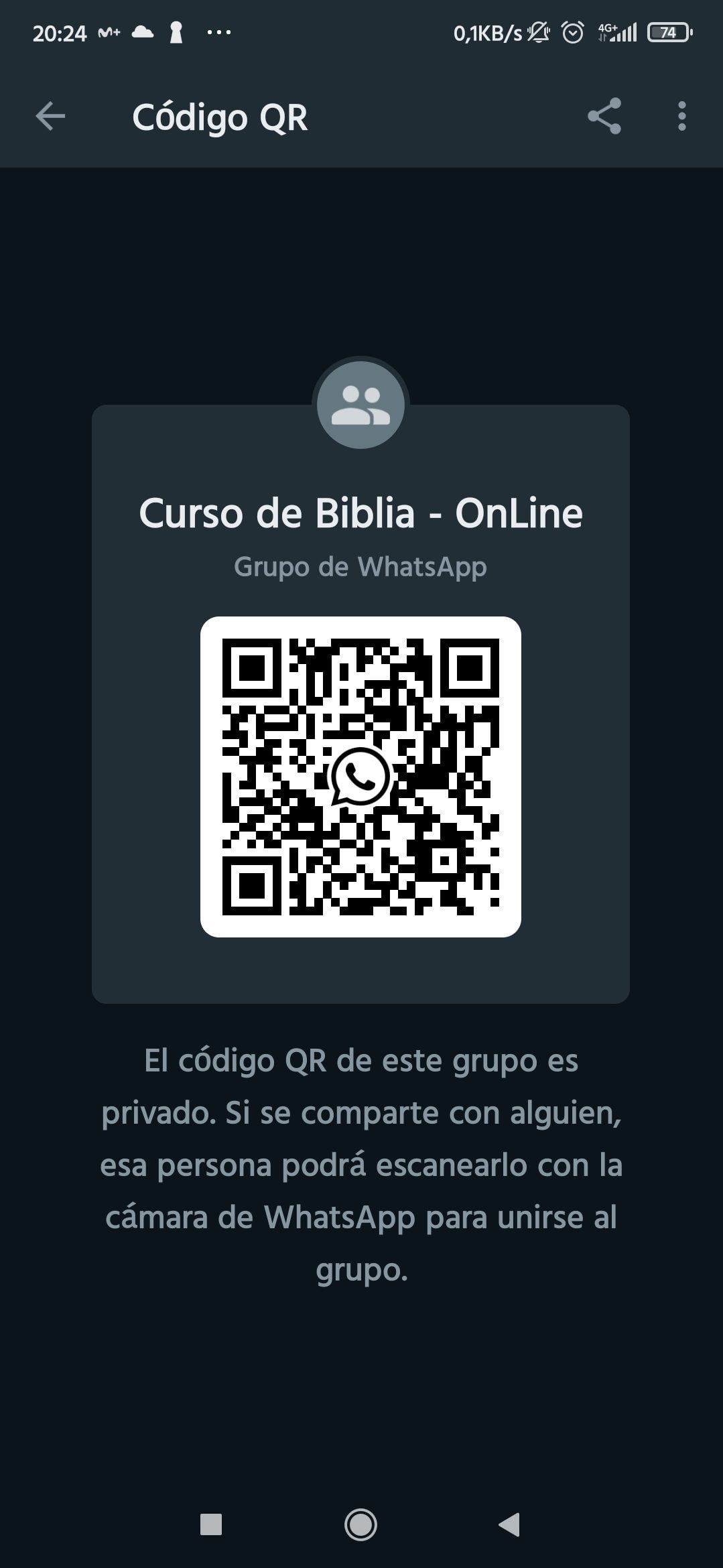Tap the system home button

(360, 1524)
